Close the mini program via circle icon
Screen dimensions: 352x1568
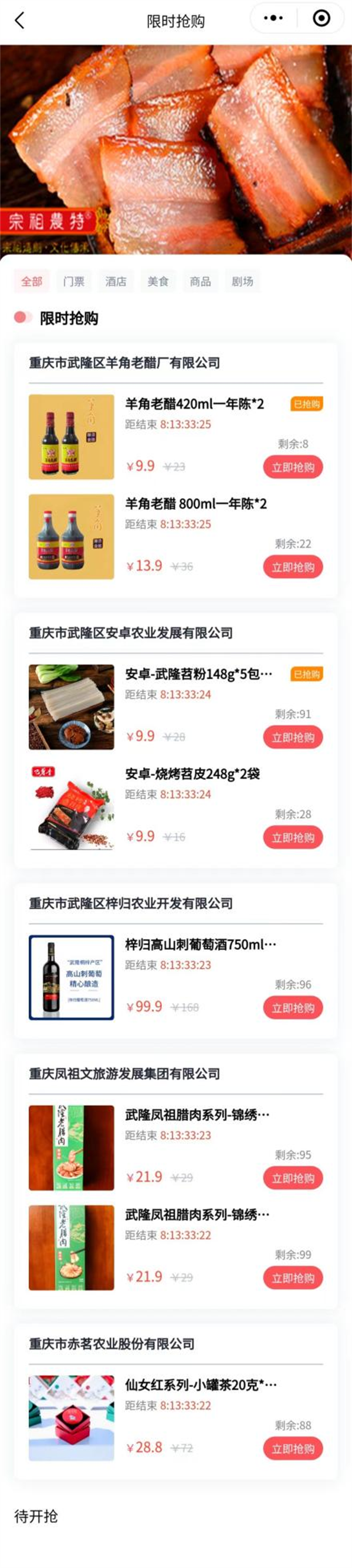click(321, 18)
